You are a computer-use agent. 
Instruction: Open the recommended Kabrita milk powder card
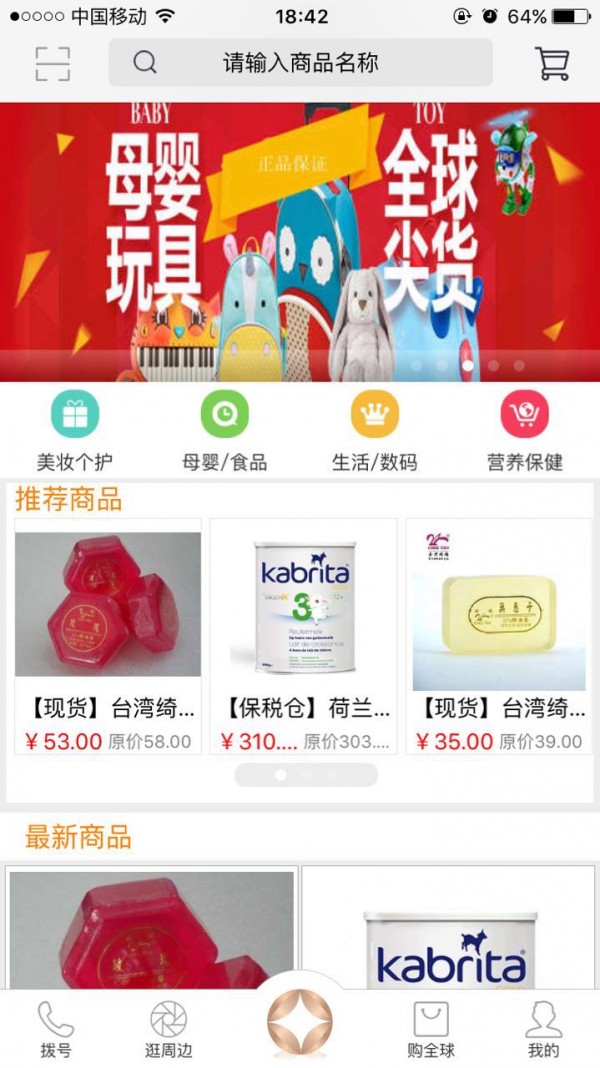[303, 635]
